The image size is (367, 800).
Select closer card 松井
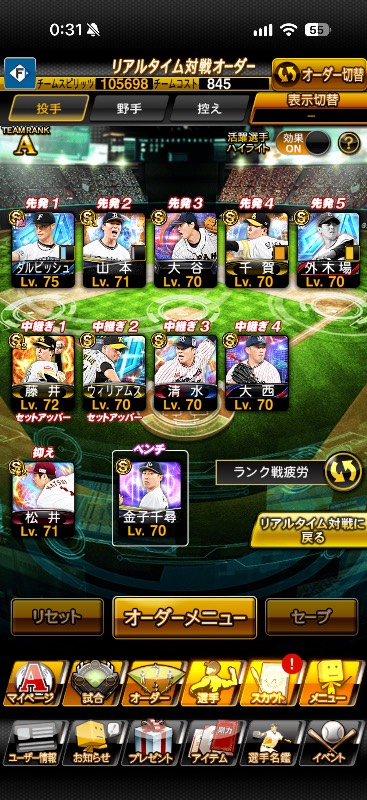(x=43, y=499)
